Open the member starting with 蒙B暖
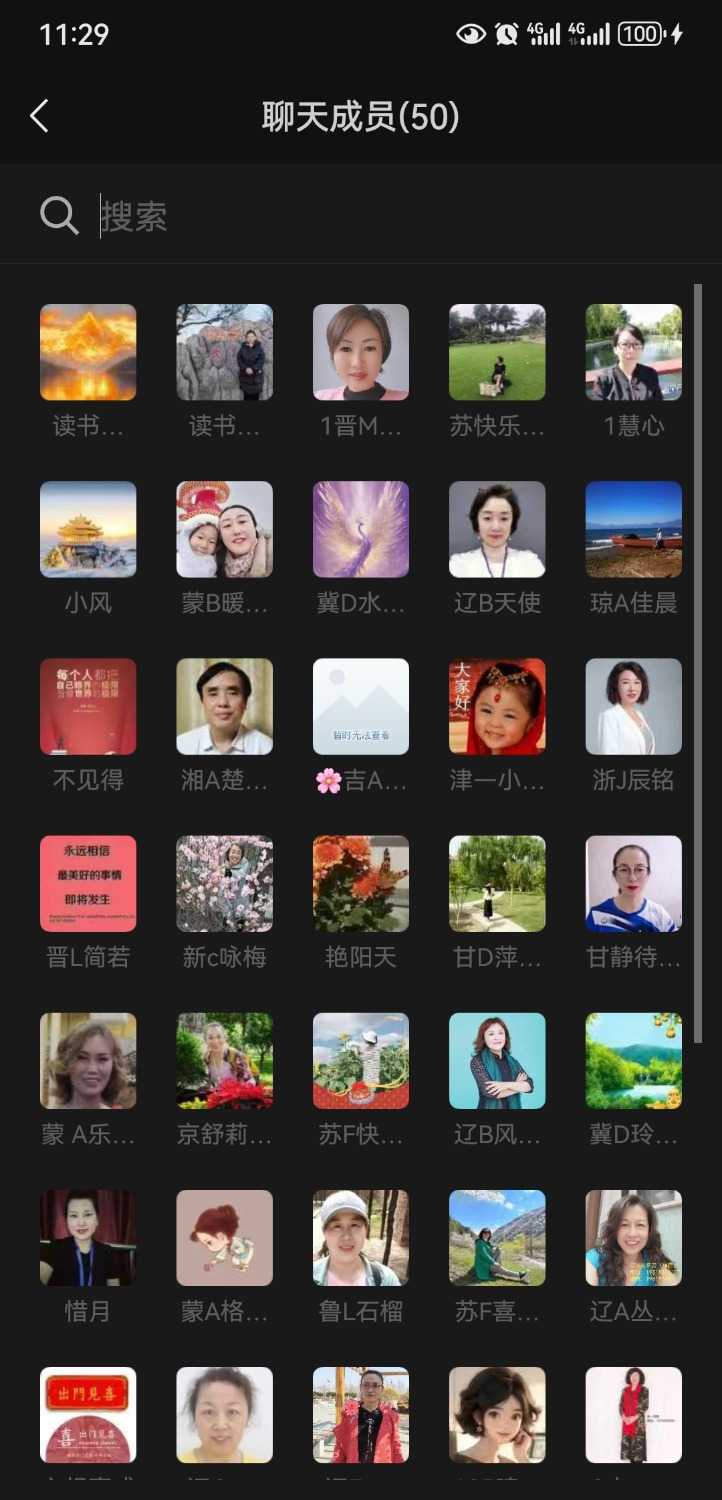 point(224,530)
